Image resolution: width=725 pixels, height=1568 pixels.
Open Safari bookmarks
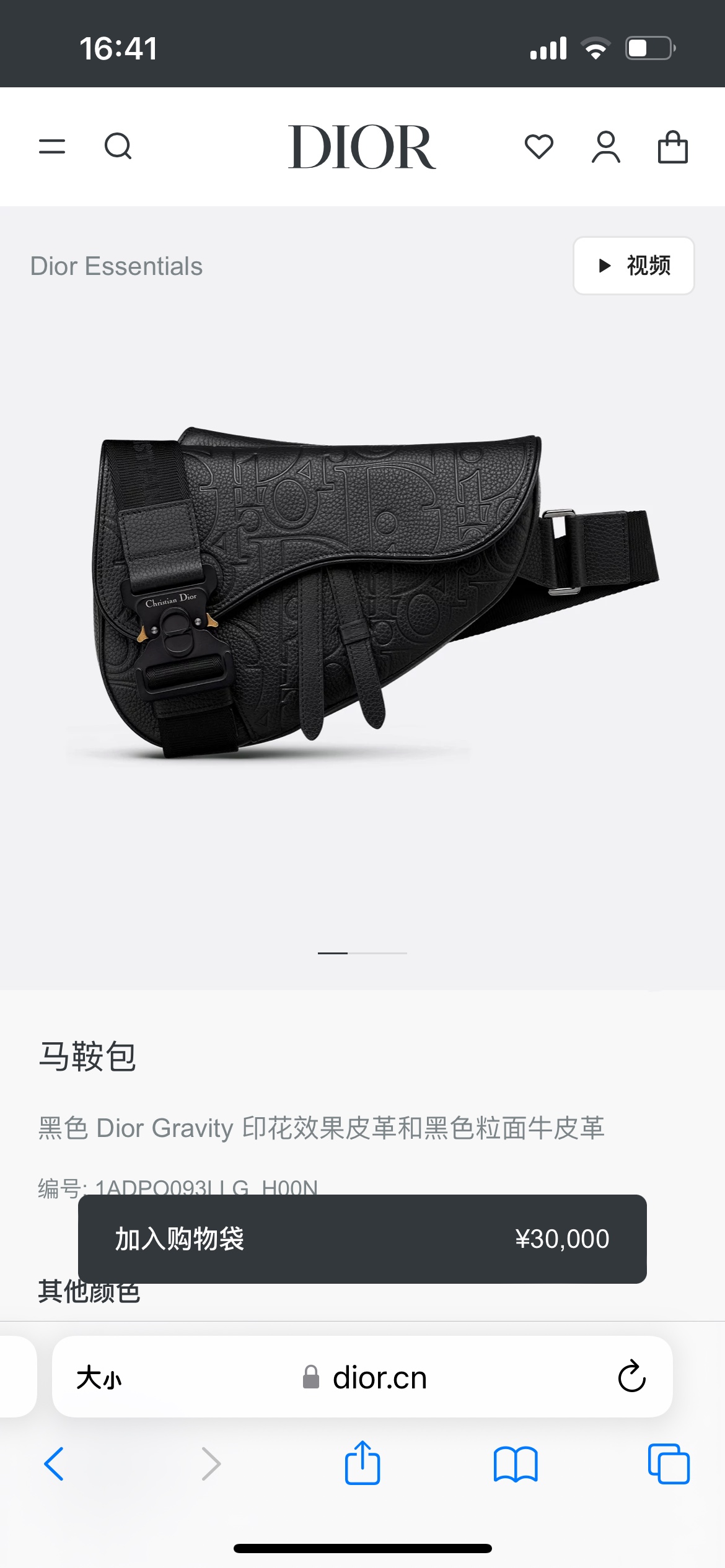(516, 1464)
